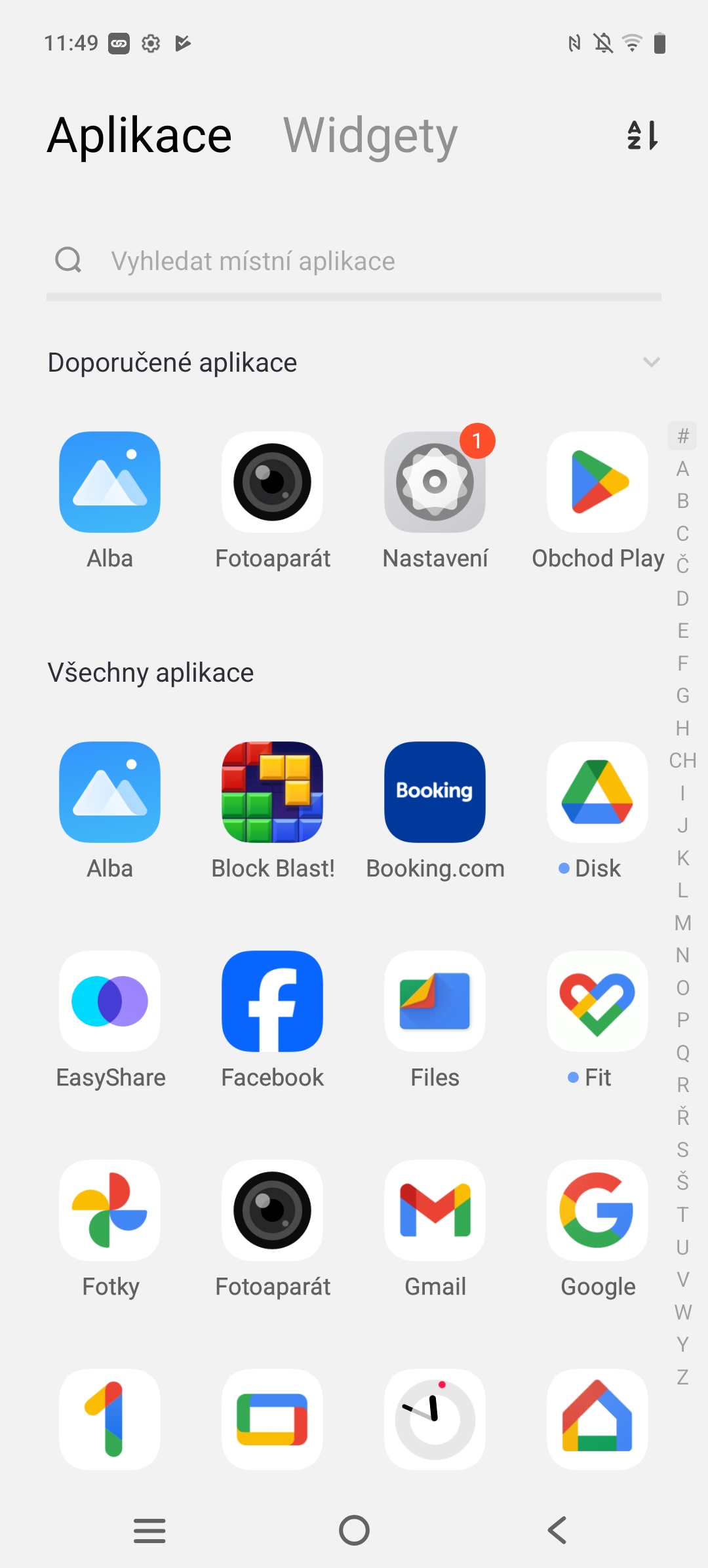Open the Google Fit app
The width and height of the screenshot is (708, 1568).
point(597,1002)
